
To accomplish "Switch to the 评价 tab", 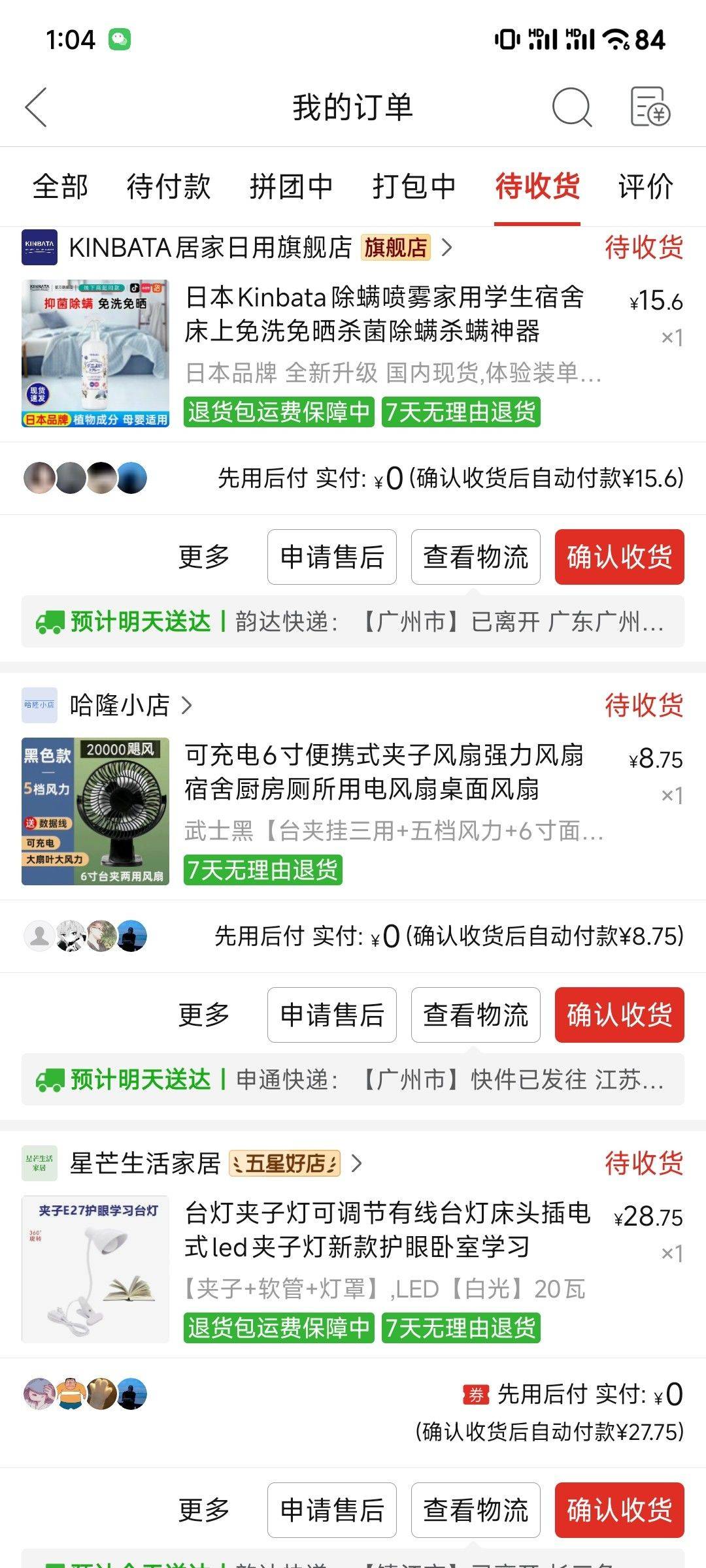I will click(646, 187).
